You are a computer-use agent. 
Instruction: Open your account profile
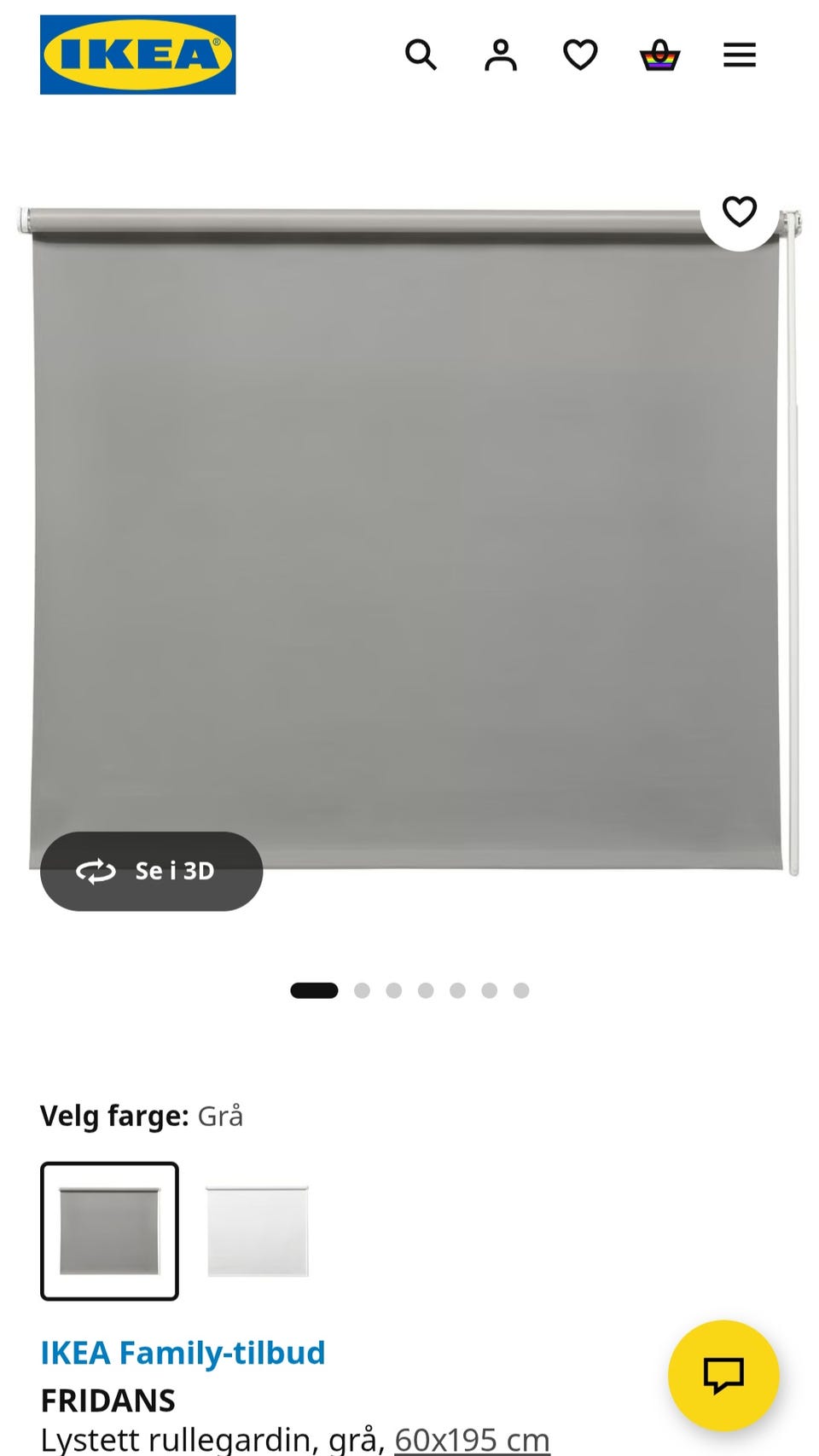click(x=501, y=55)
